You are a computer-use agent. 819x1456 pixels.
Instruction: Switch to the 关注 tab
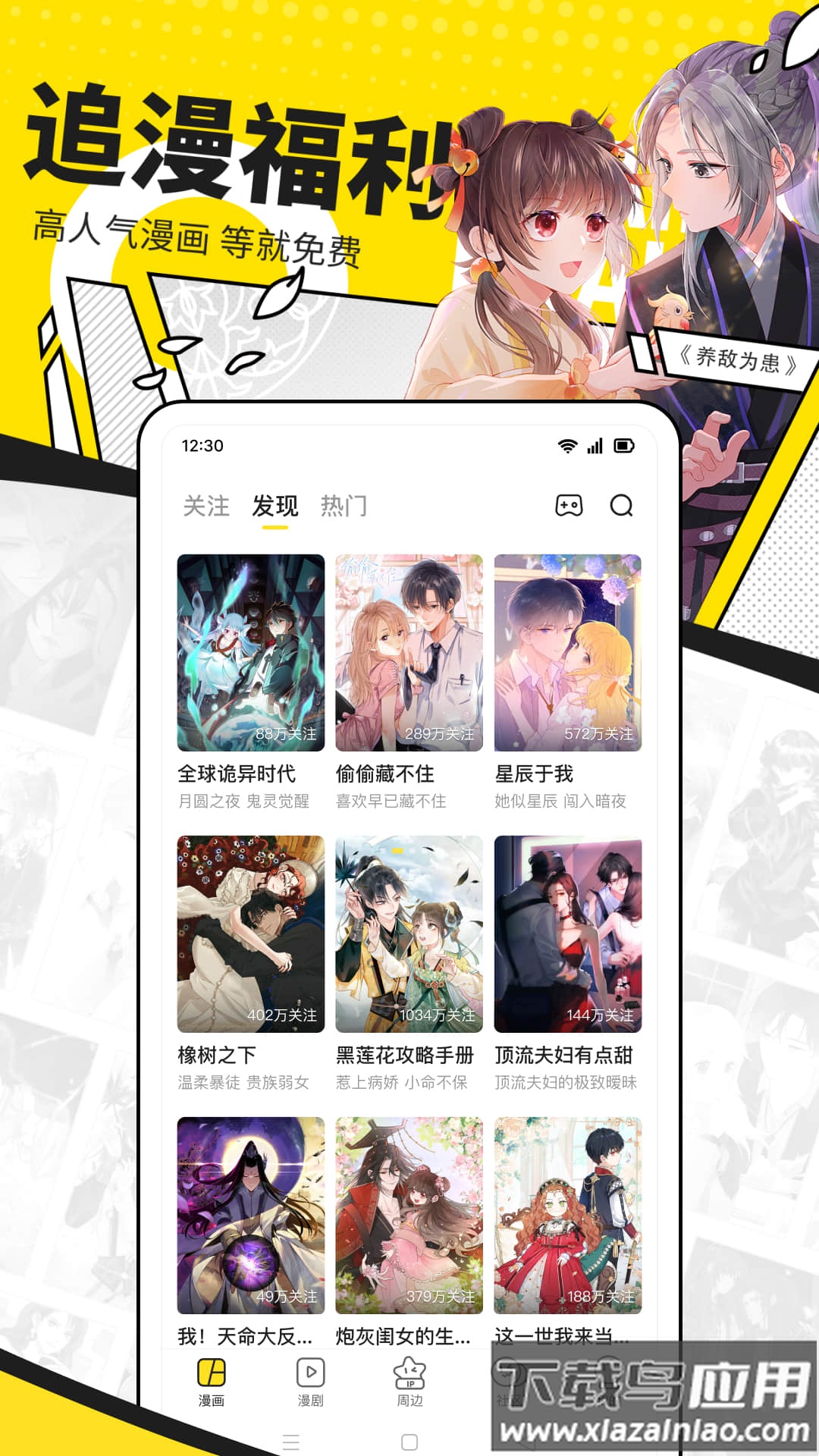[x=205, y=504]
